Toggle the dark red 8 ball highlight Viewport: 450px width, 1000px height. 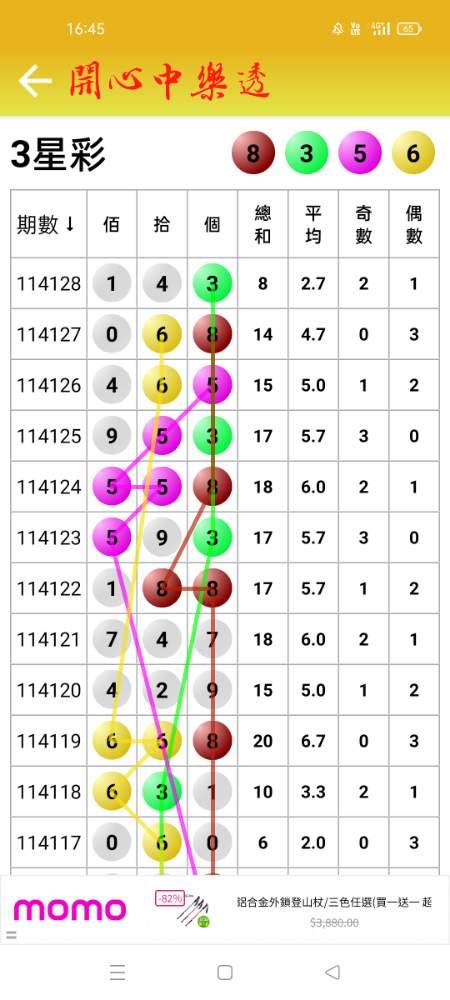(253, 154)
